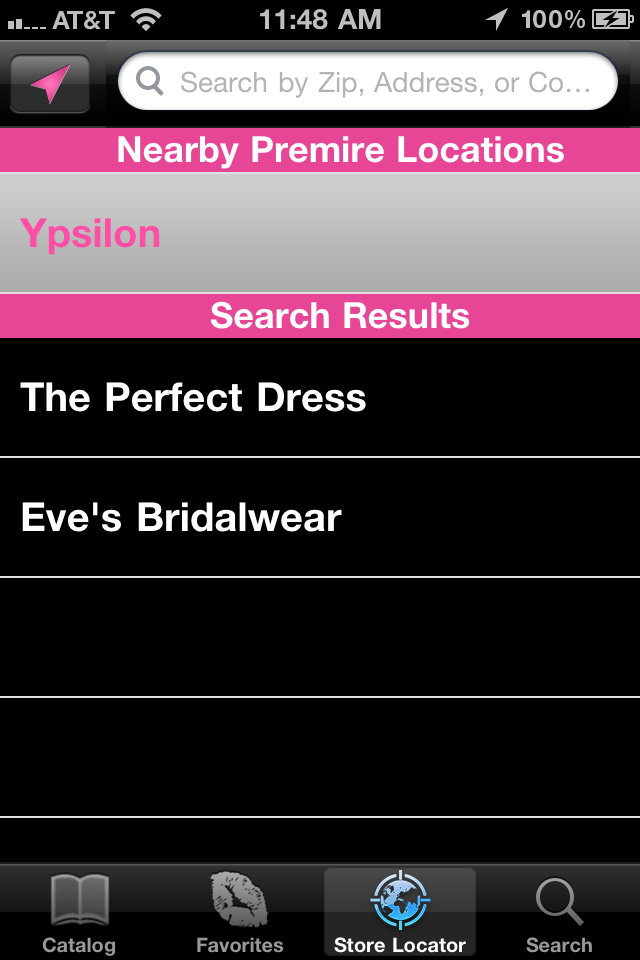Viewport: 640px width, 960px height.
Task: Open the Ypsilon premiere location
Action: point(320,233)
